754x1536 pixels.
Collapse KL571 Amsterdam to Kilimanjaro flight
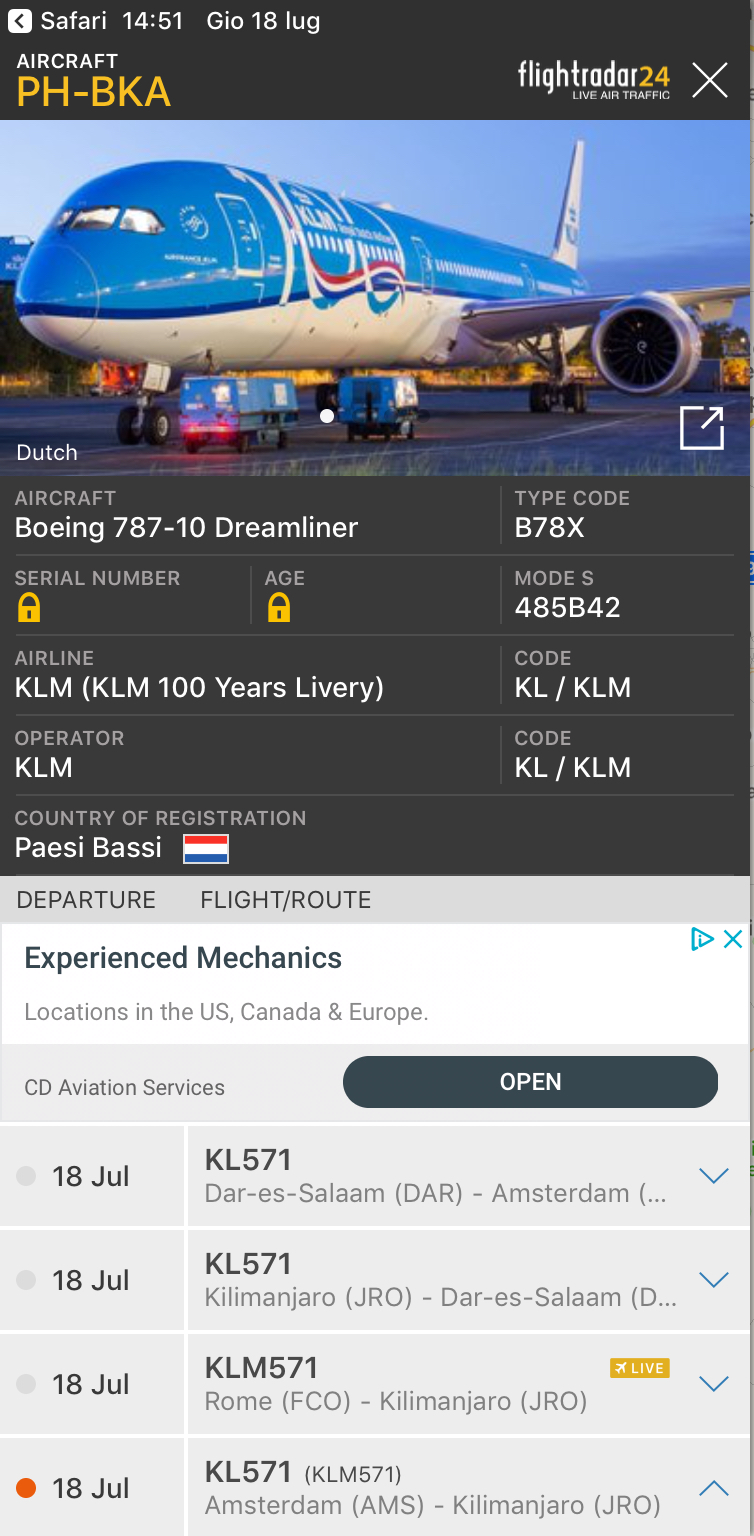(x=713, y=1488)
